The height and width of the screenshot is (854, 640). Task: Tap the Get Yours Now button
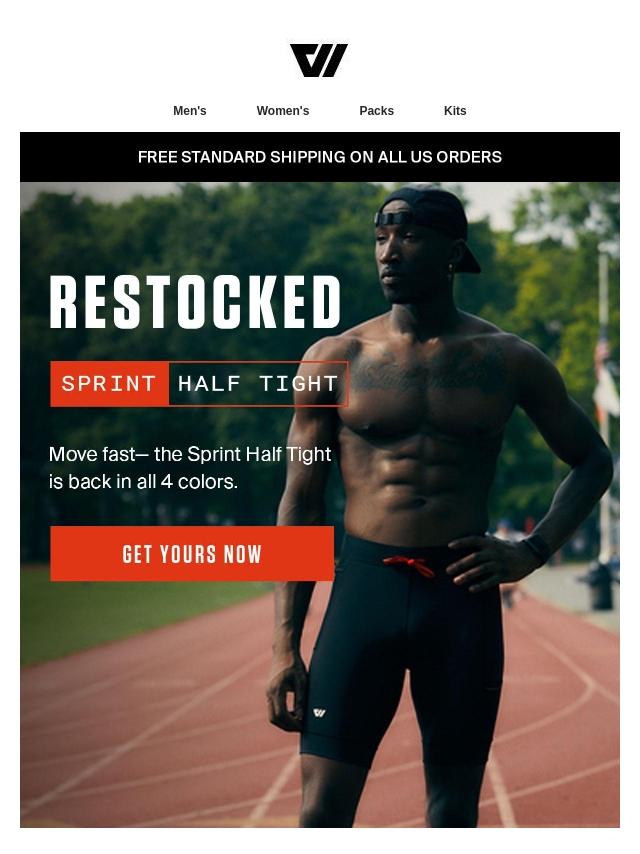(192, 554)
